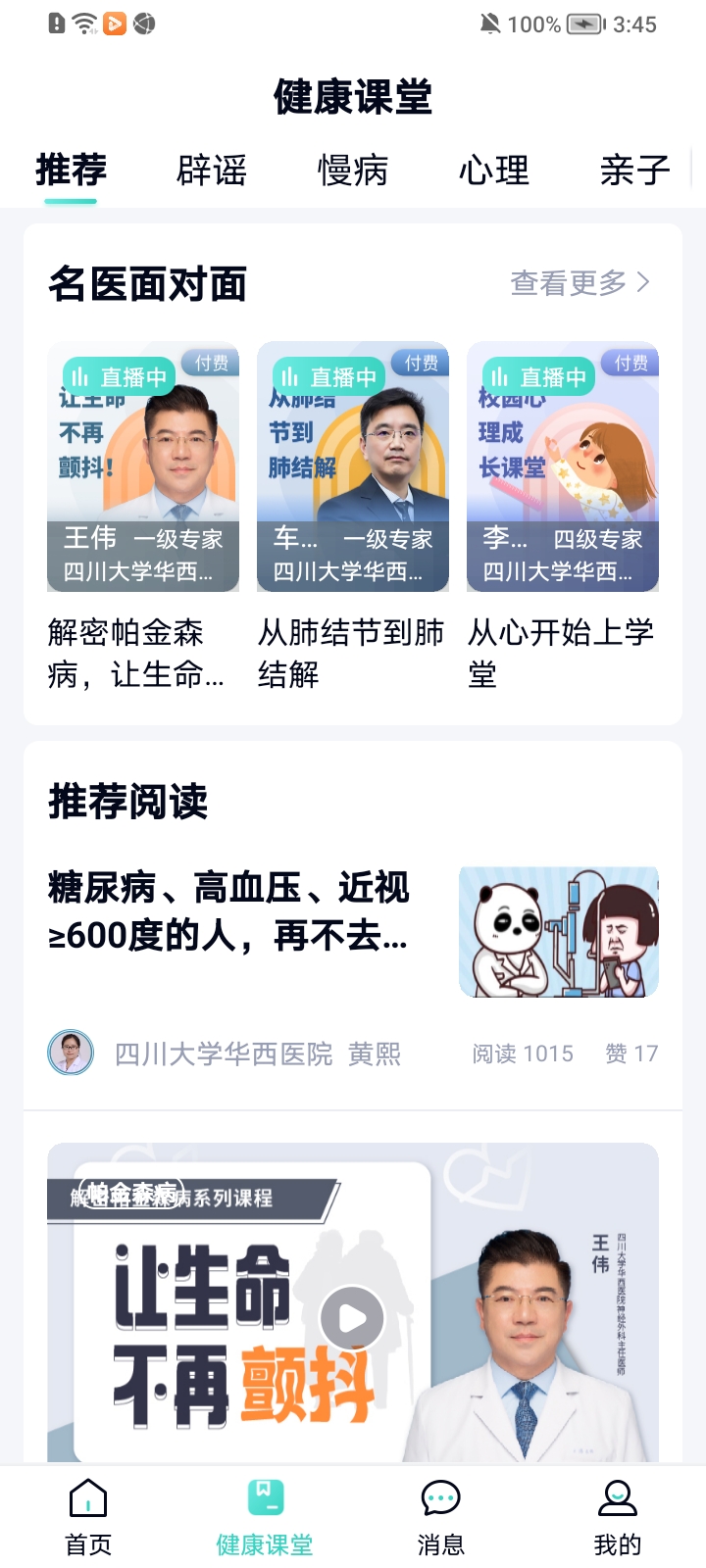This screenshot has width=706, height=1568.
Task: Switch to the 辟谣 tab
Action: click(x=213, y=170)
